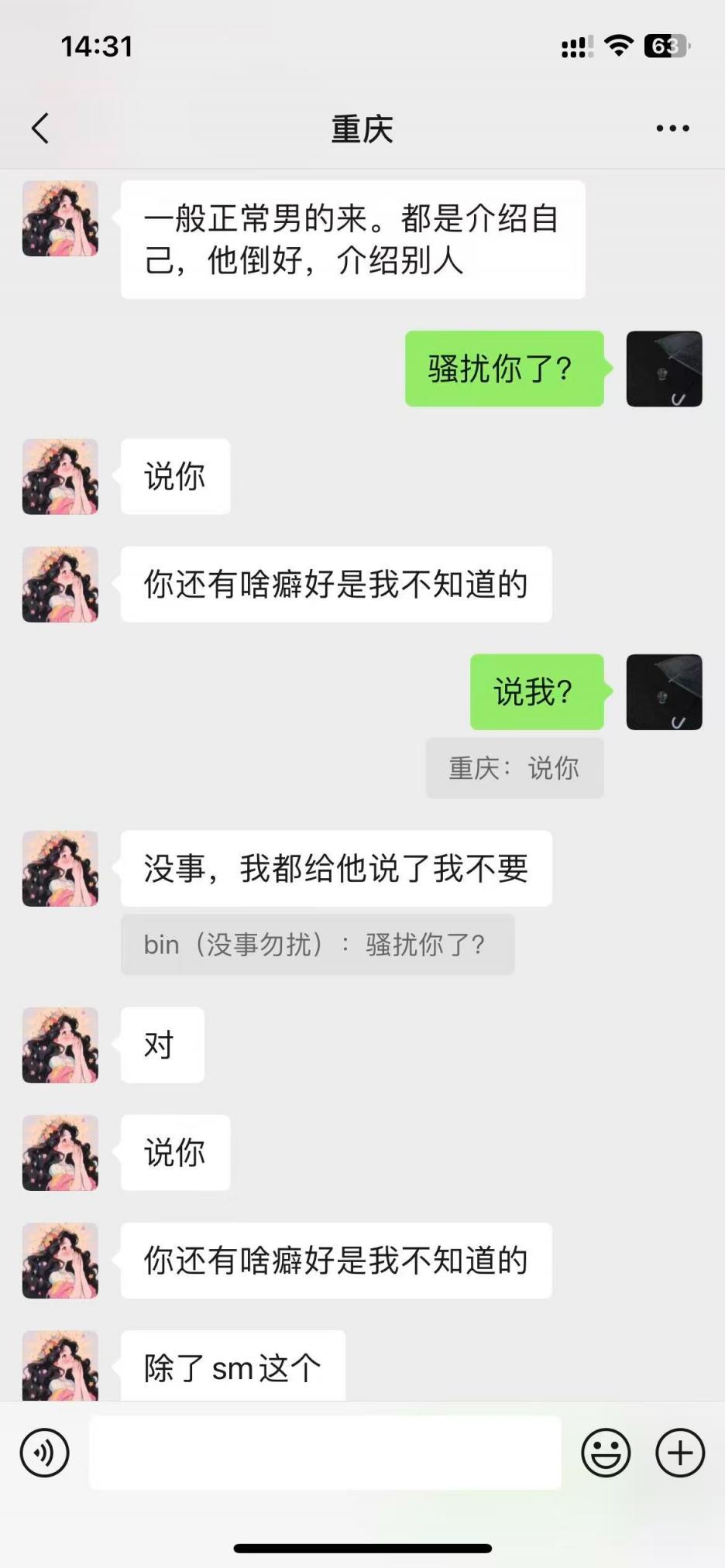The image size is (725, 1568).
Task: Open the emoji sticker panel
Action: click(x=606, y=1453)
